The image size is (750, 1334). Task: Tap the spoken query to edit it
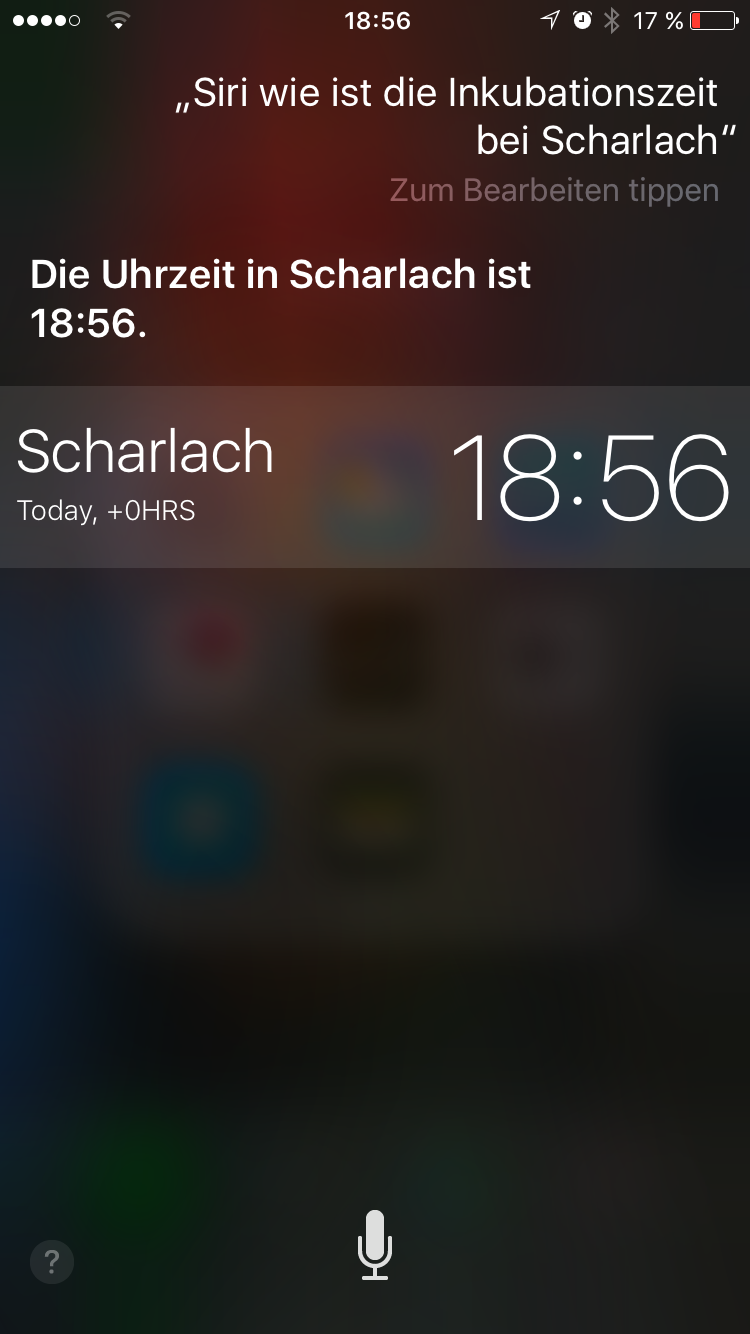coord(447,117)
